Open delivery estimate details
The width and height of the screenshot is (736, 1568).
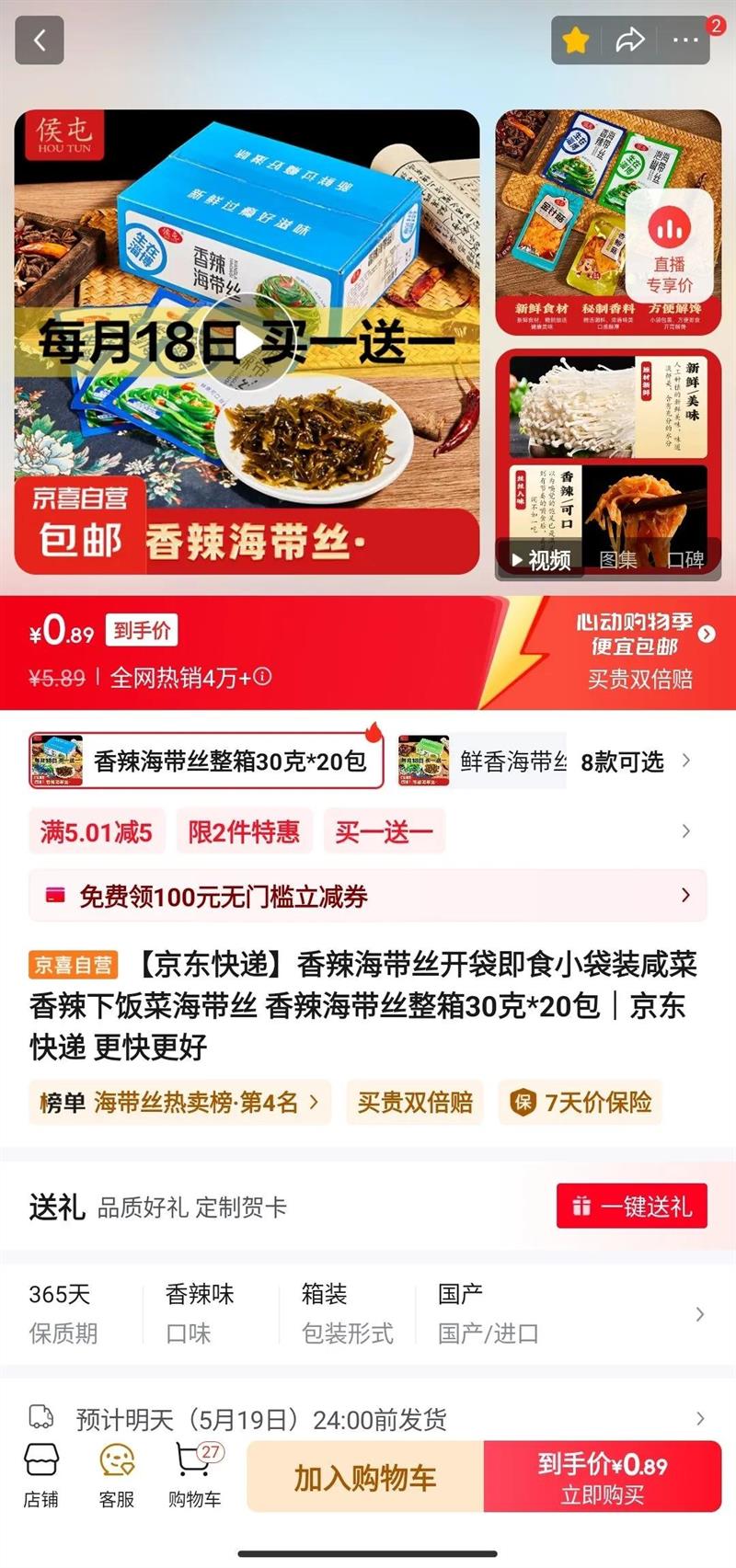coord(368,1419)
